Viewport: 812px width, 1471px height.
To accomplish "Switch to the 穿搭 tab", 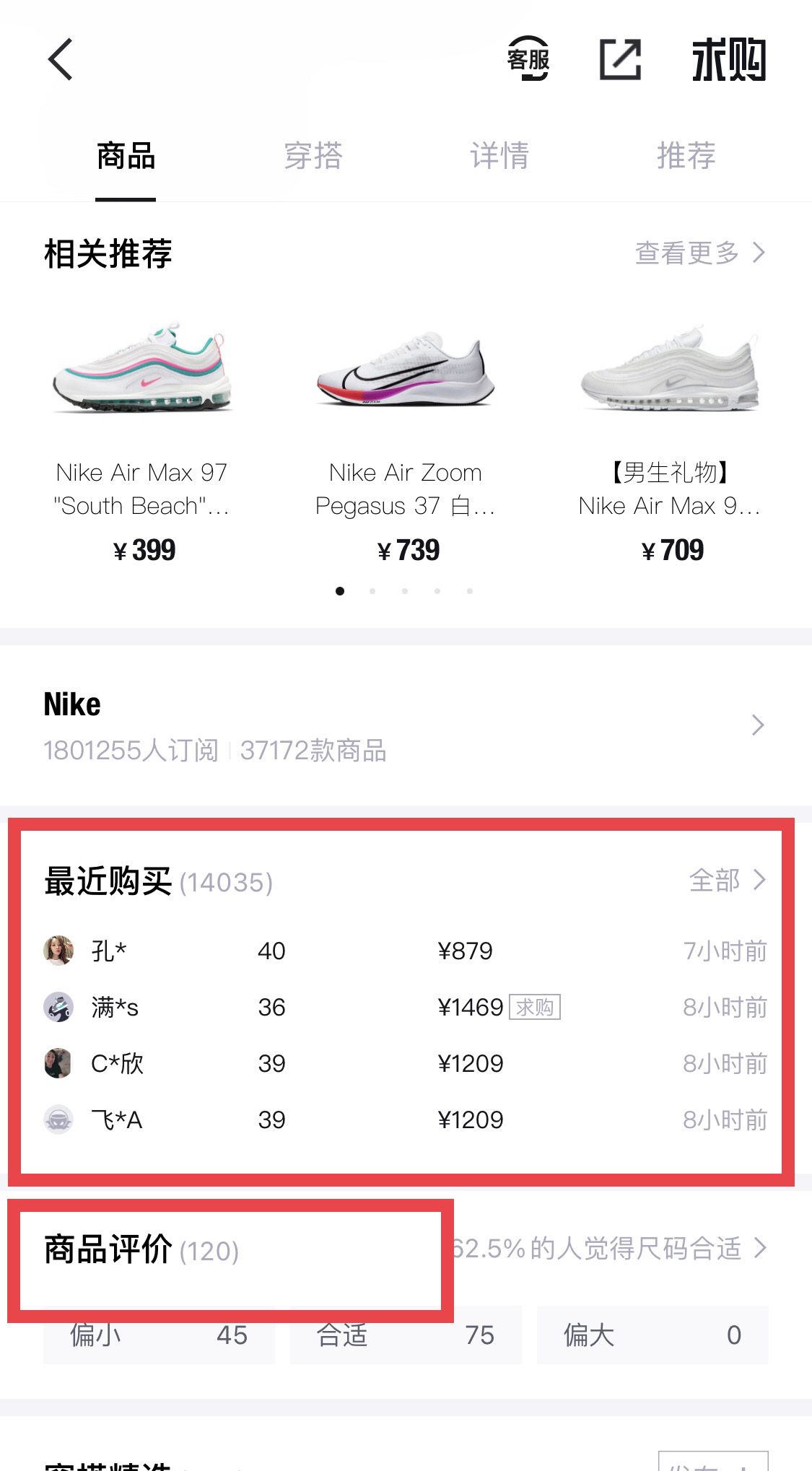I will (313, 156).
